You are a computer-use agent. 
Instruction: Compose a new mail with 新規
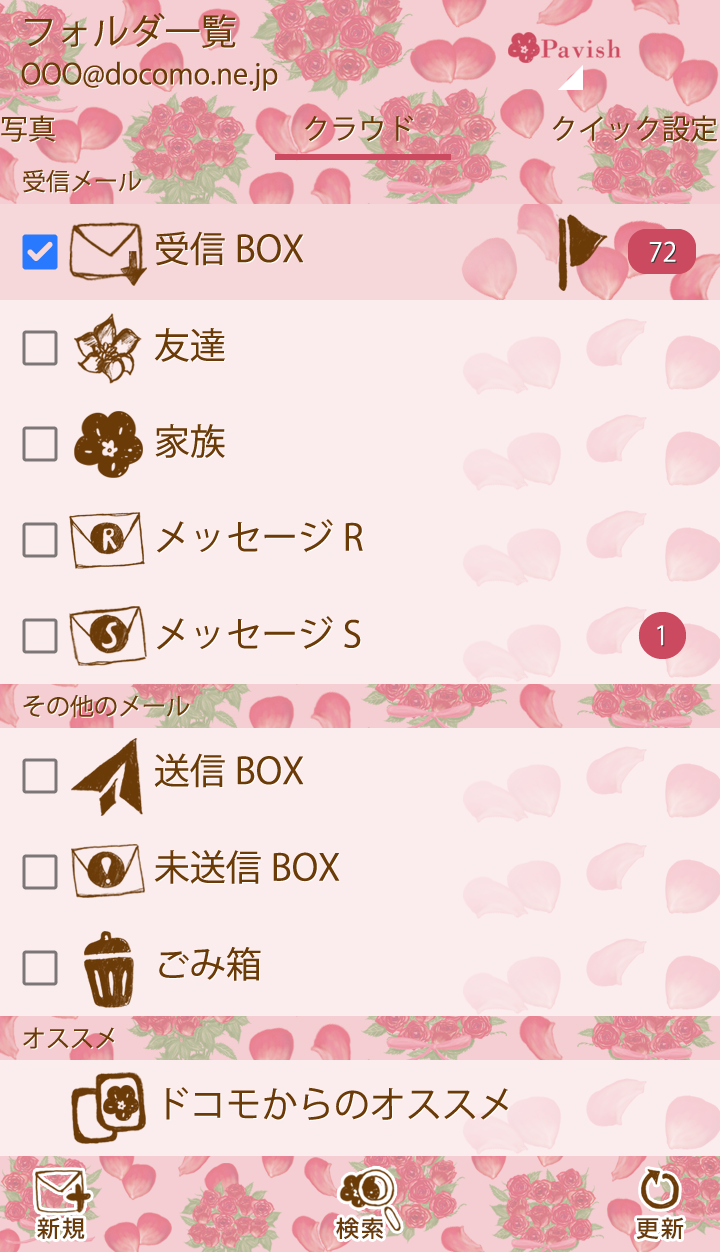point(61,1205)
